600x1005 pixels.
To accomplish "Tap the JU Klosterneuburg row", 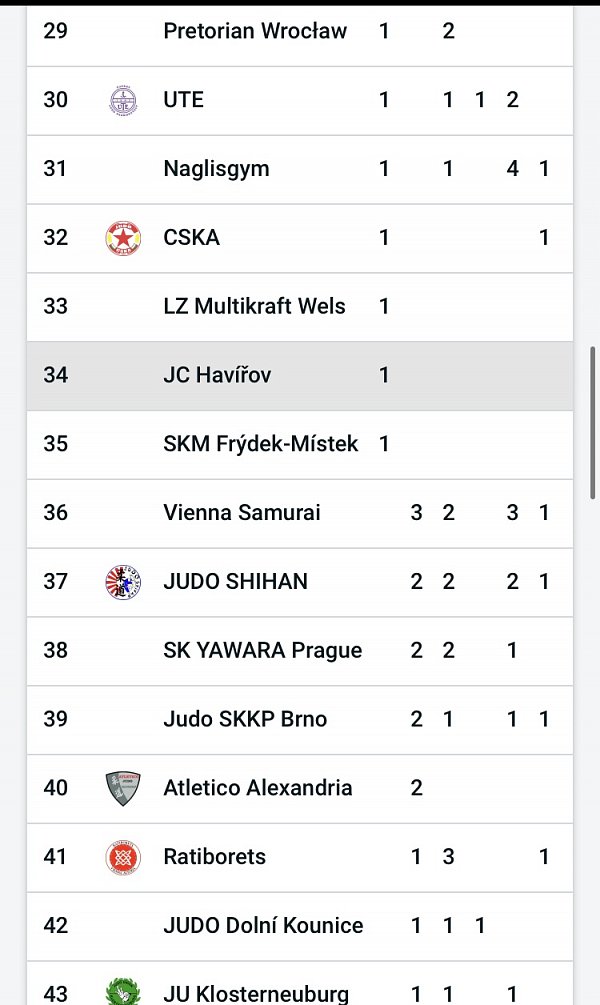I will click(299, 983).
